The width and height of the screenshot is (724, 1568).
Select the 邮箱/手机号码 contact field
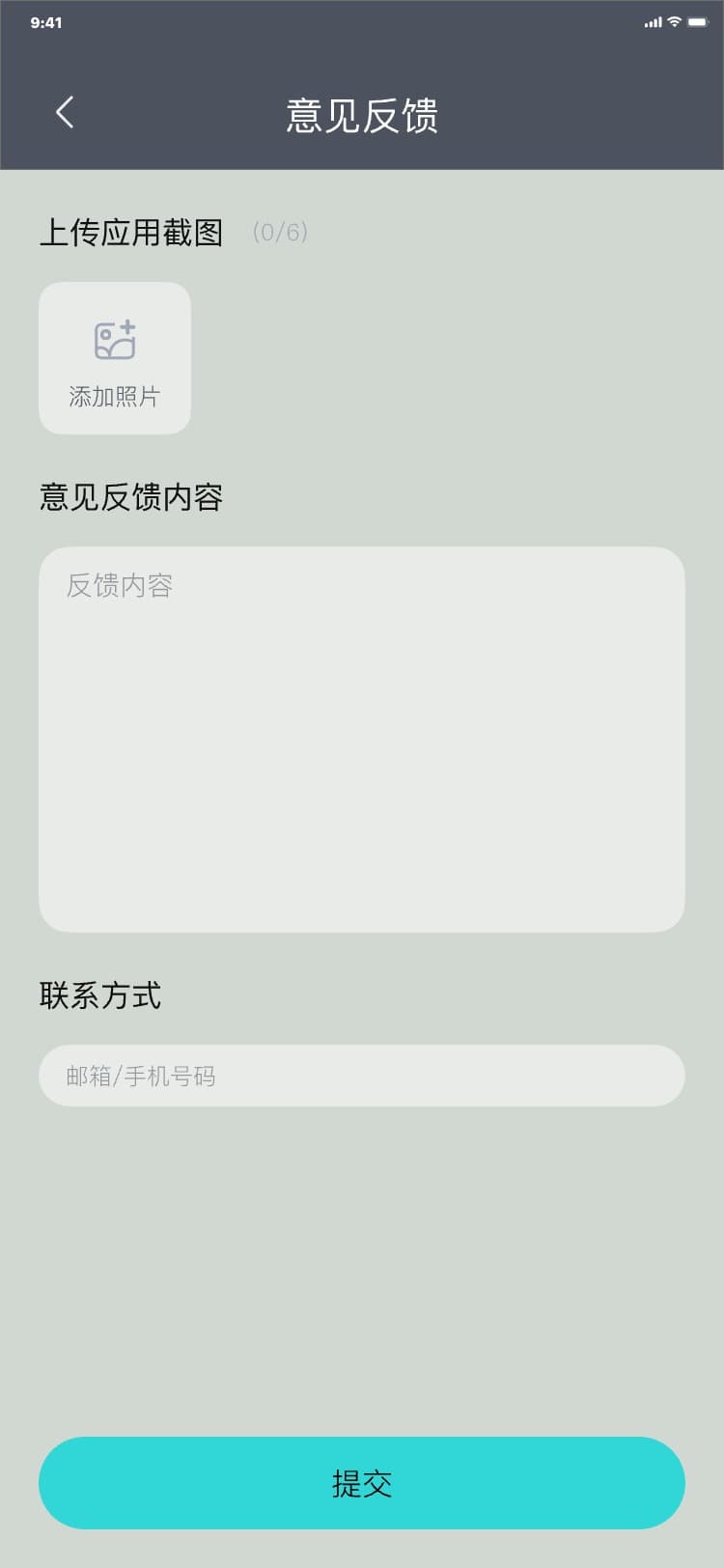point(362,1076)
